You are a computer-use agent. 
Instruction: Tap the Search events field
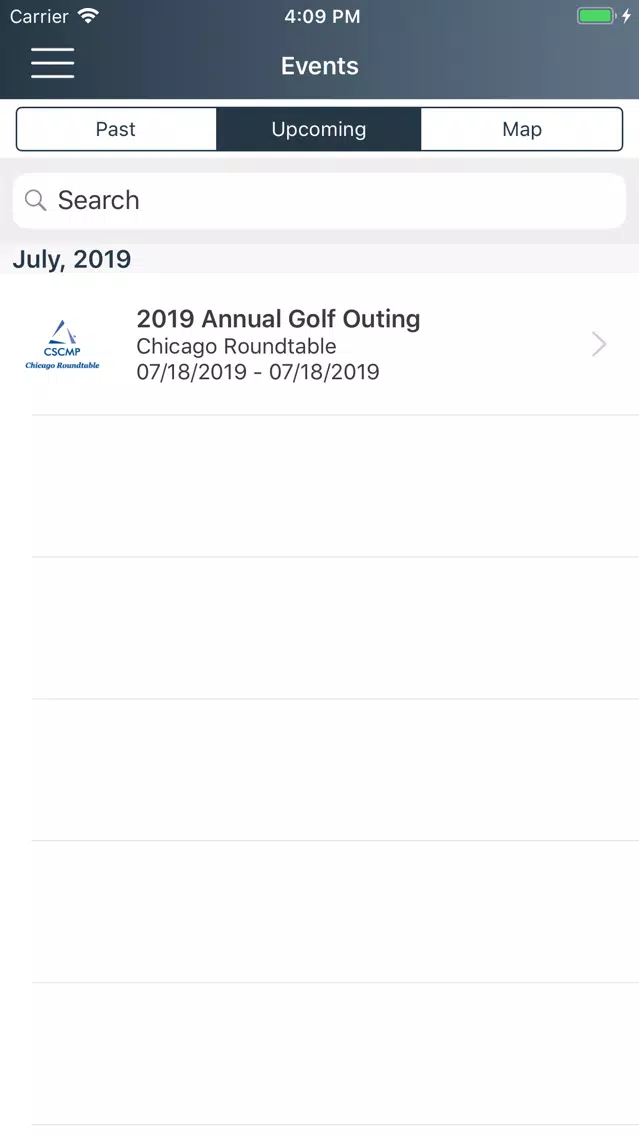(x=320, y=201)
